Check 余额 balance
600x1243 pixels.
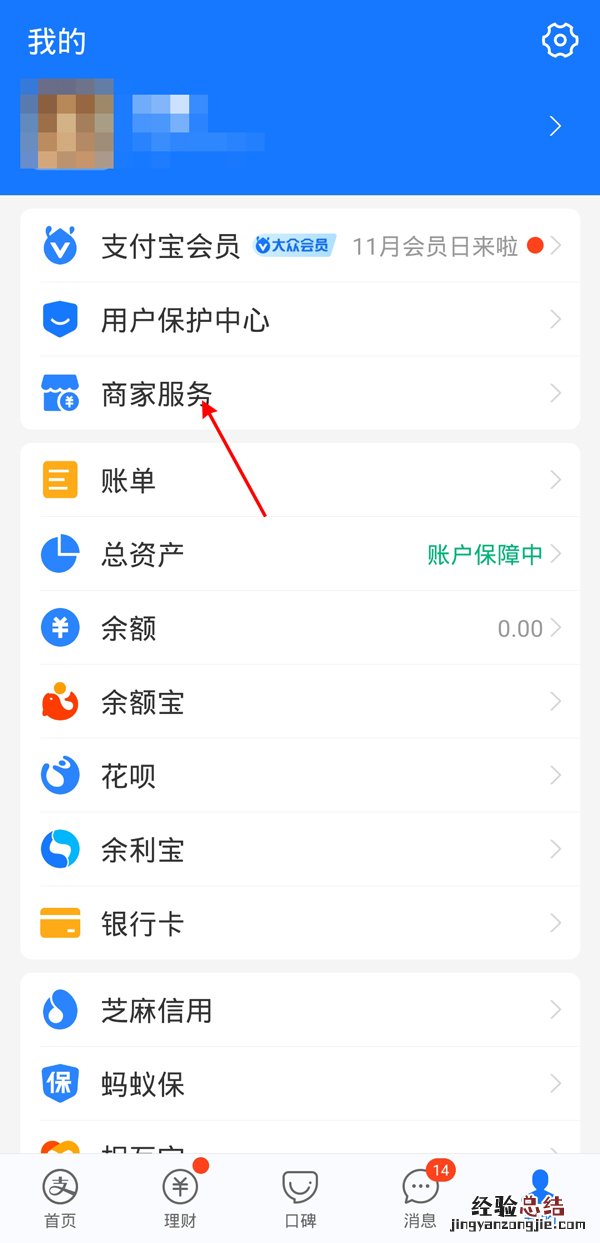click(300, 629)
